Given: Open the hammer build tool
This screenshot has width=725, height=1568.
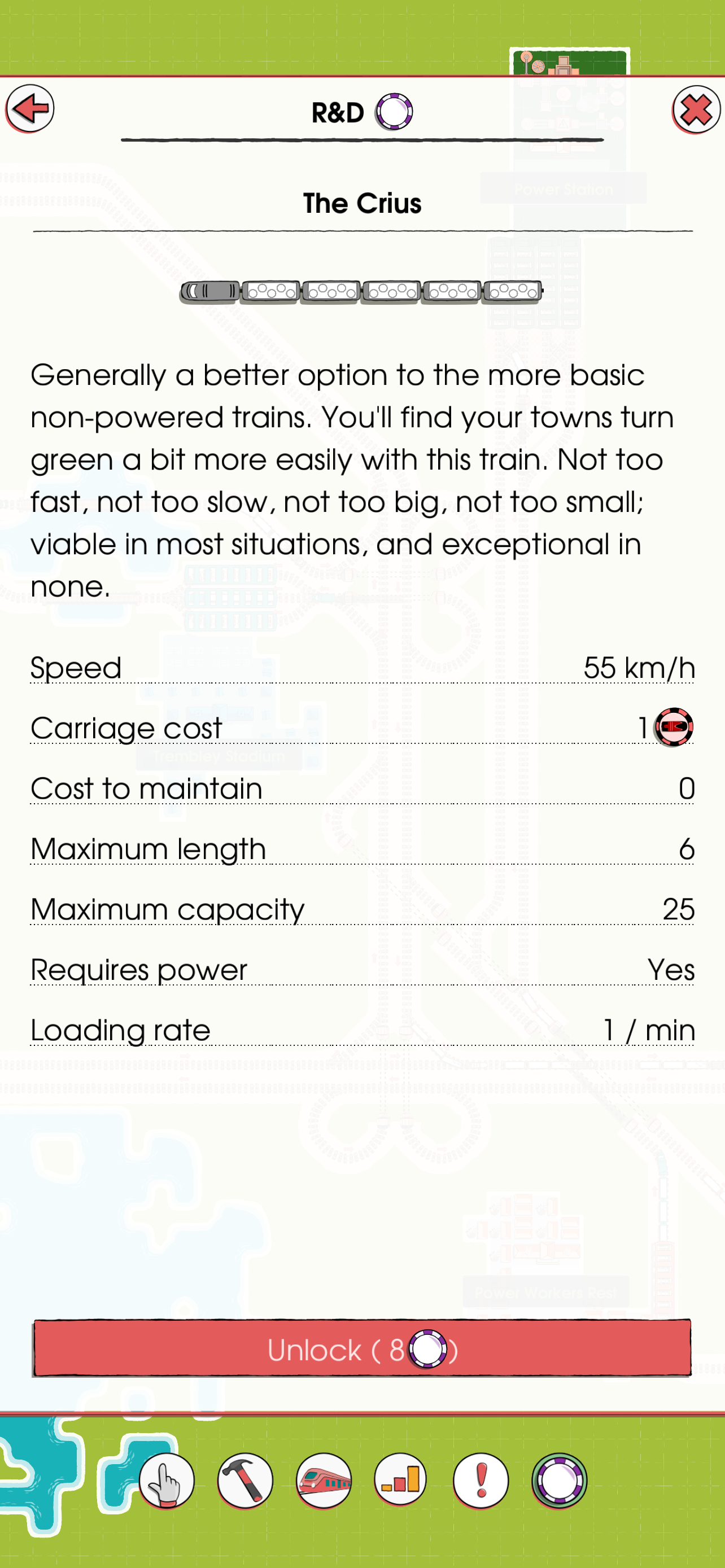Looking at the screenshot, I should pos(245,1480).
